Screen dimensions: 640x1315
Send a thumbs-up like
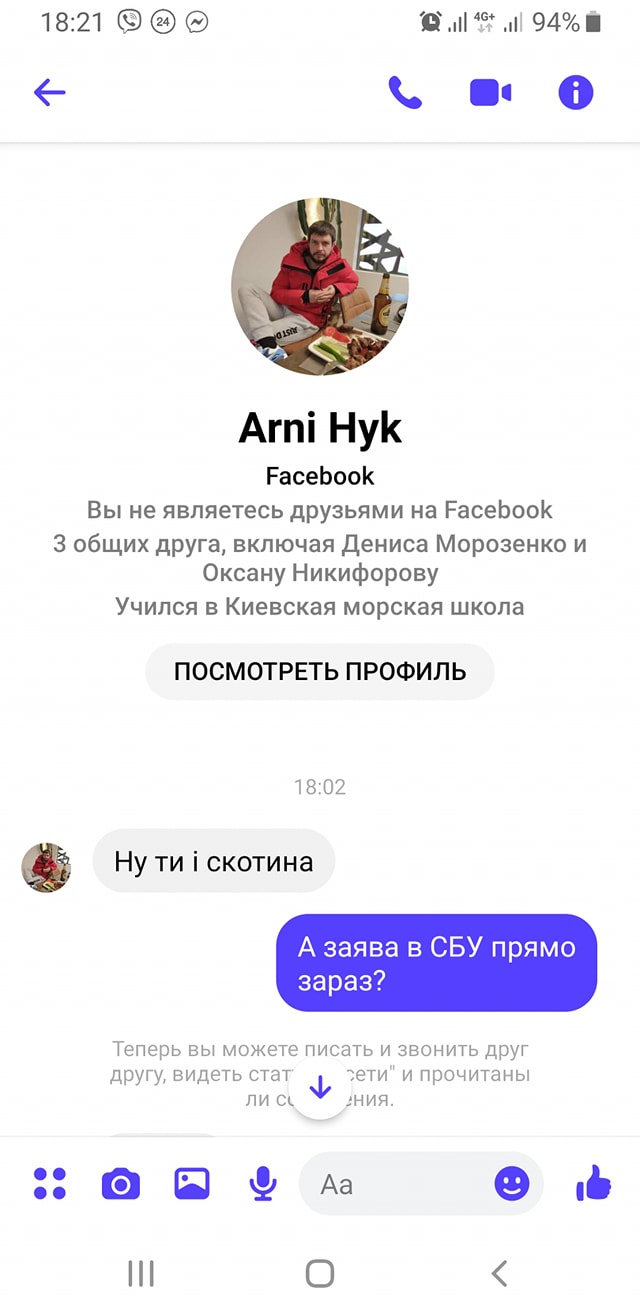[593, 1184]
